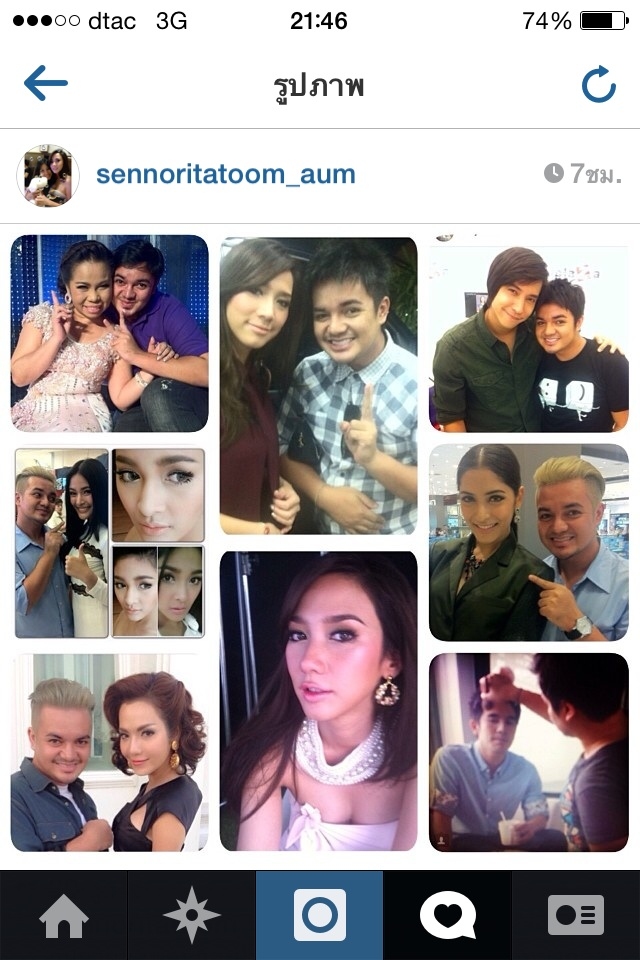Switch to the Home feed tab
This screenshot has height=960, width=640.
(64, 915)
